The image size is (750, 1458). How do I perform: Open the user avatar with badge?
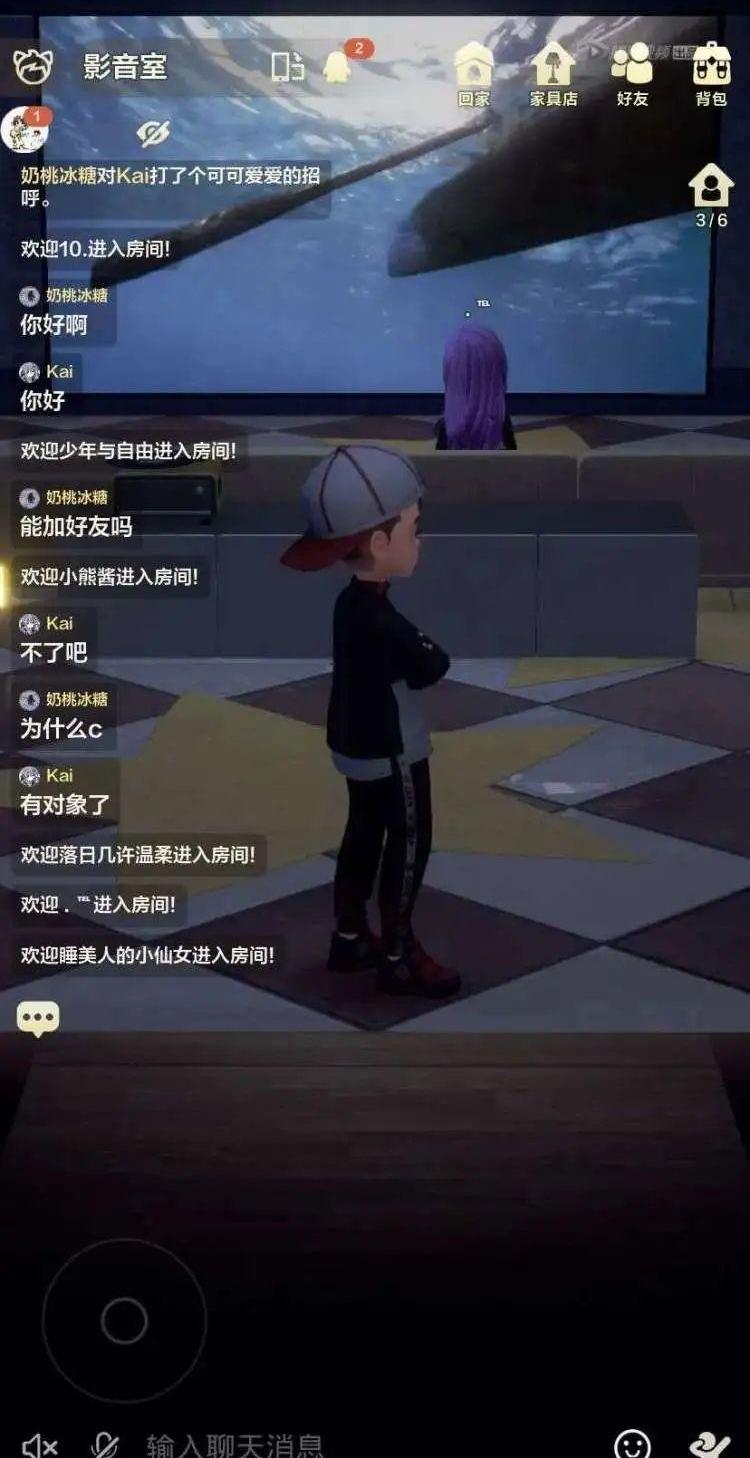coord(25,129)
